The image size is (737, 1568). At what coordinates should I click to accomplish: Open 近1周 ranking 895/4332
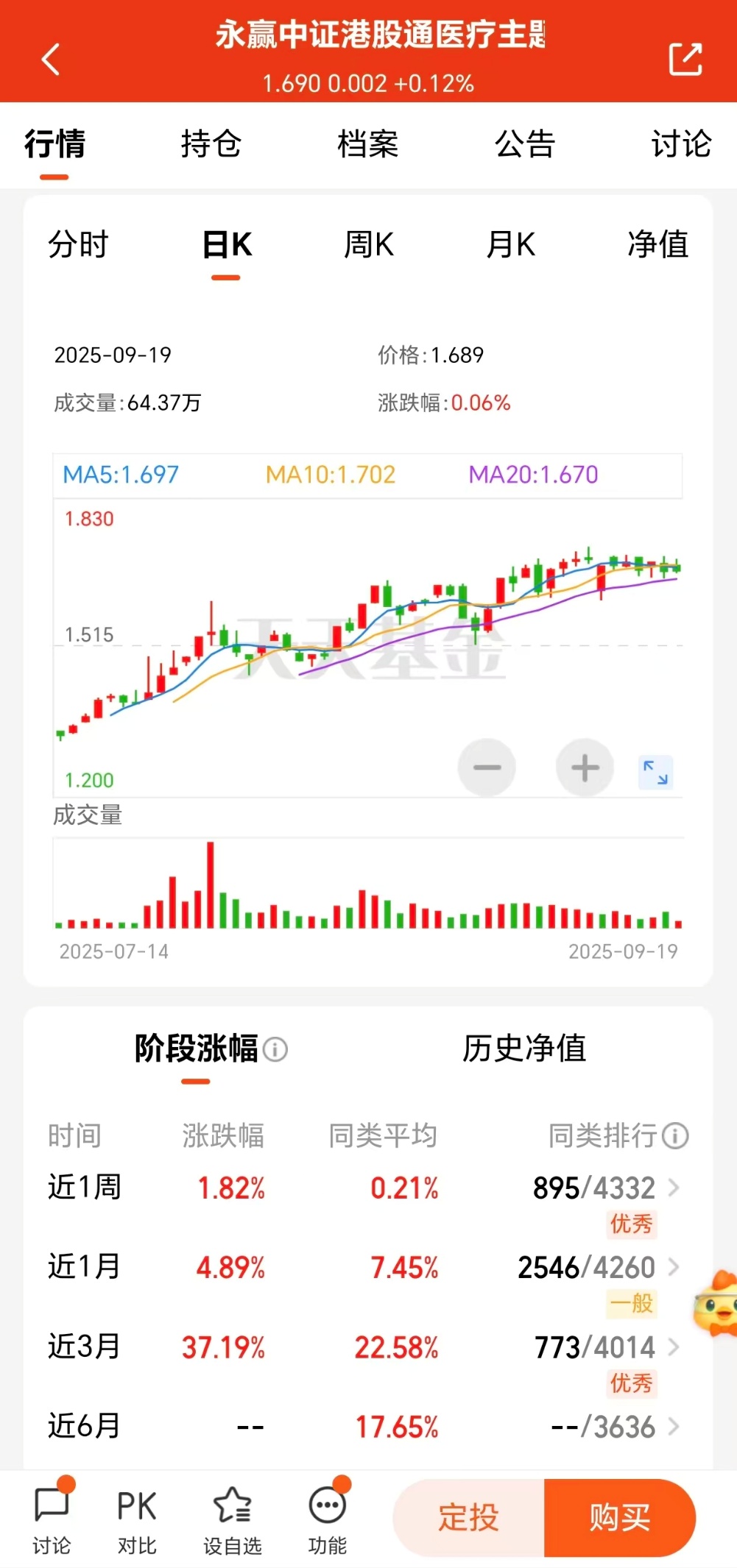click(x=605, y=1188)
